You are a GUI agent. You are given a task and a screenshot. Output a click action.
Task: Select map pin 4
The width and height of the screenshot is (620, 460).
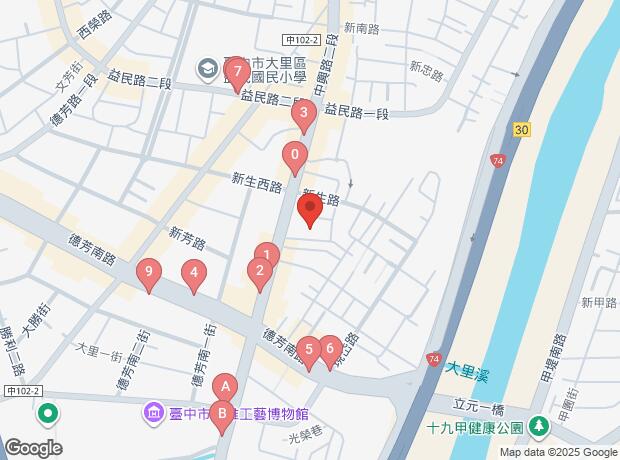pos(194,272)
